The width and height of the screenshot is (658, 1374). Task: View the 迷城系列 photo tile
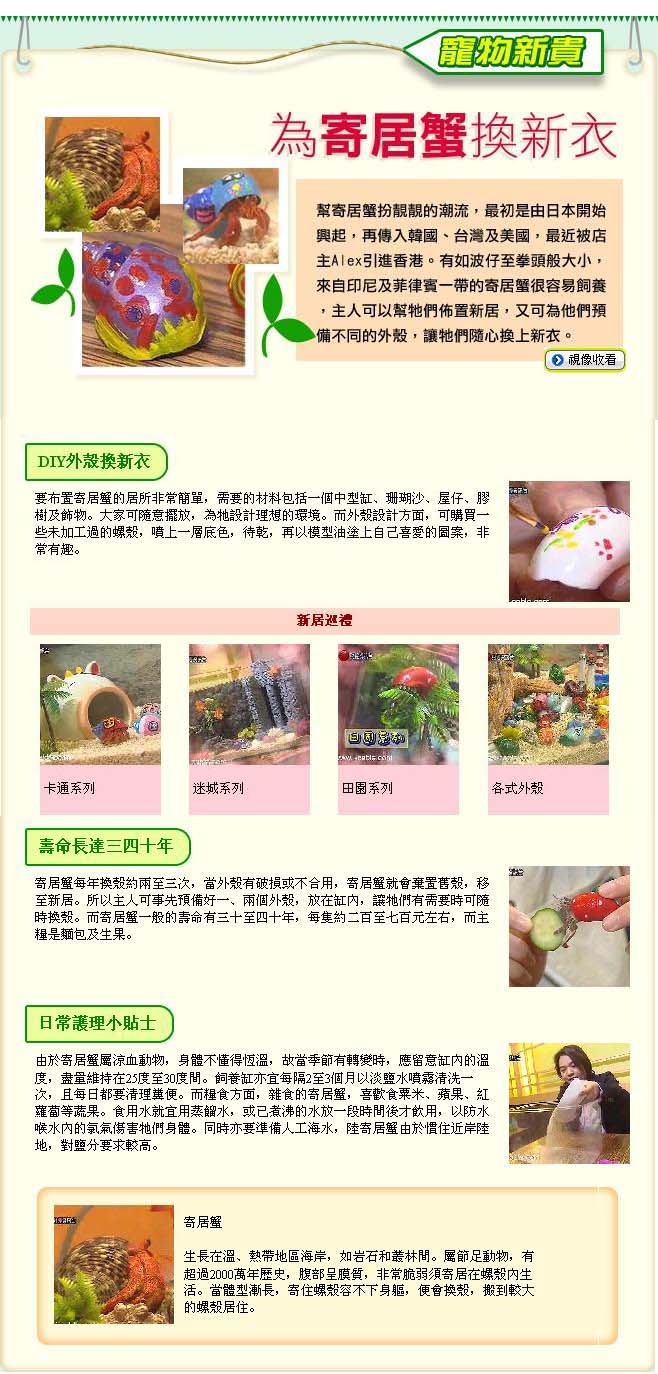point(249,705)
